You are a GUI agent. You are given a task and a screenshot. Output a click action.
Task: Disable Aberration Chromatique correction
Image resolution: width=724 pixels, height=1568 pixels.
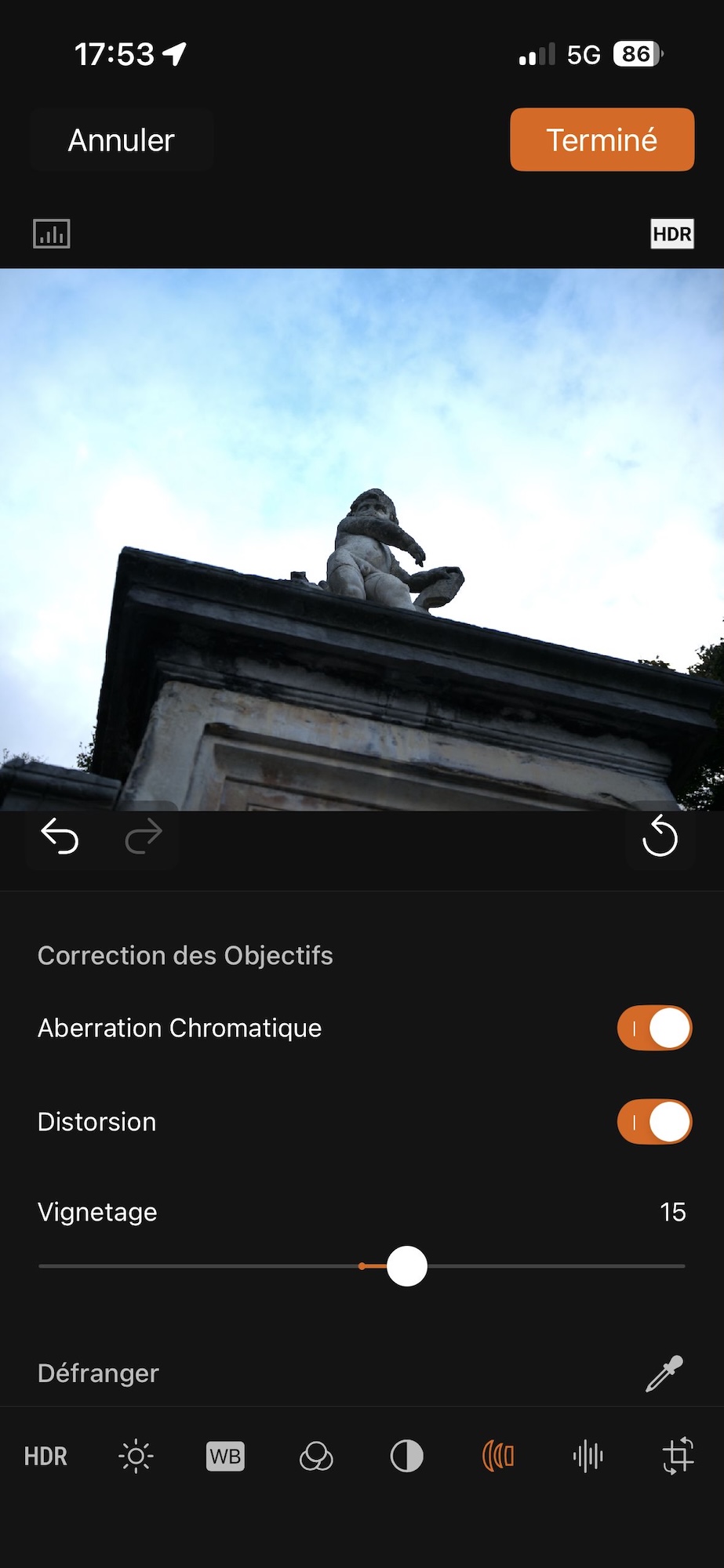(x=654, y=1028)
